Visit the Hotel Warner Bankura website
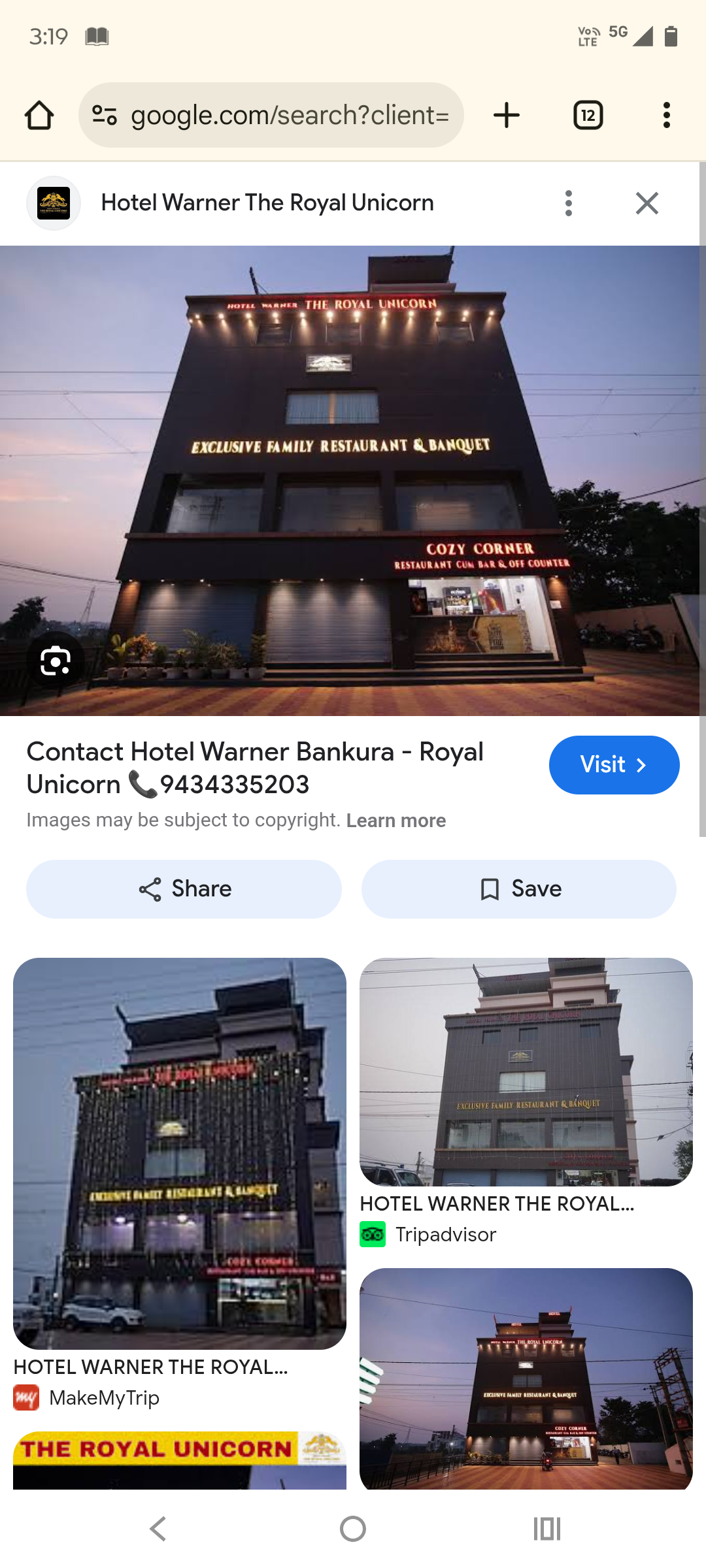Viewport: 706px width, 1568px height. pos(614,765)
